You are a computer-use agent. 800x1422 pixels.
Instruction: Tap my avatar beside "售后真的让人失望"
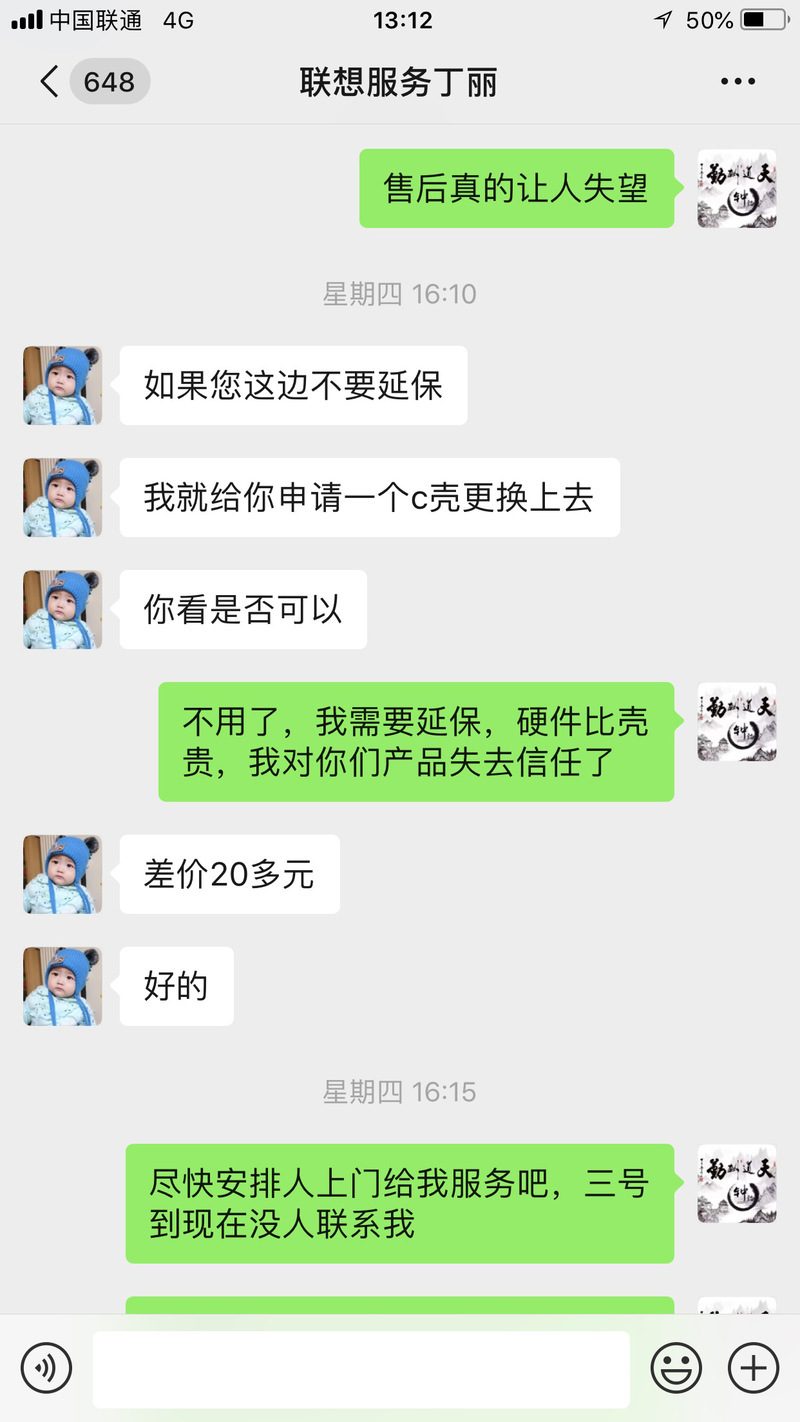[737, 188]
